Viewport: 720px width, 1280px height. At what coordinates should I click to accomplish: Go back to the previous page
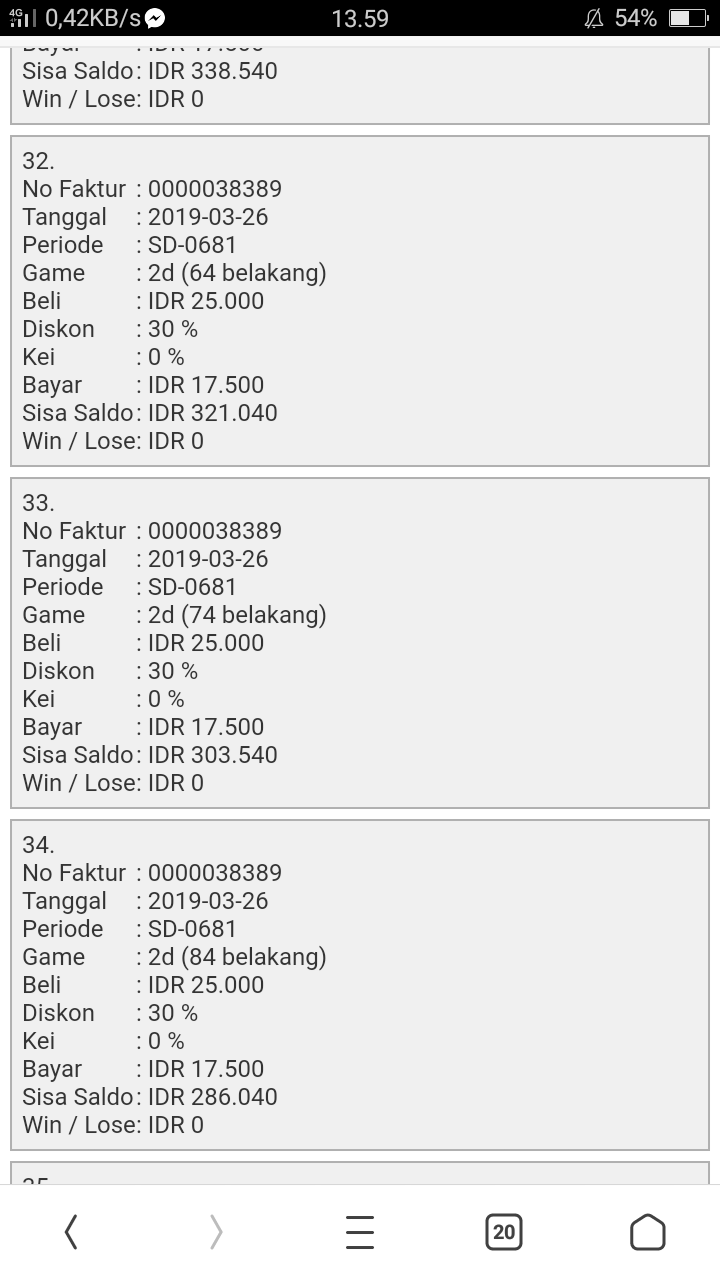71,1232
